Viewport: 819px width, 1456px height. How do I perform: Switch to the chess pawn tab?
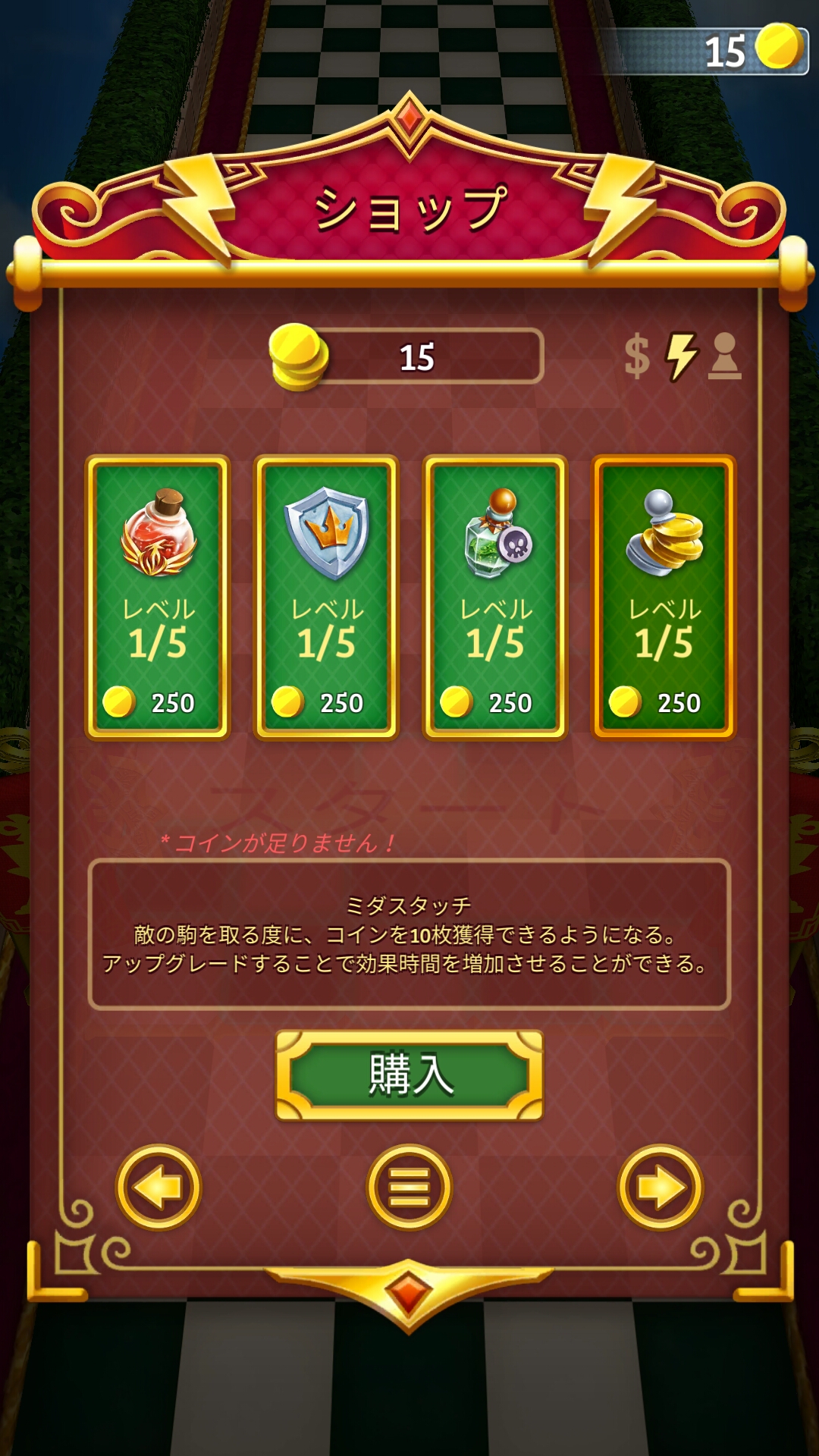click(724, 356)
